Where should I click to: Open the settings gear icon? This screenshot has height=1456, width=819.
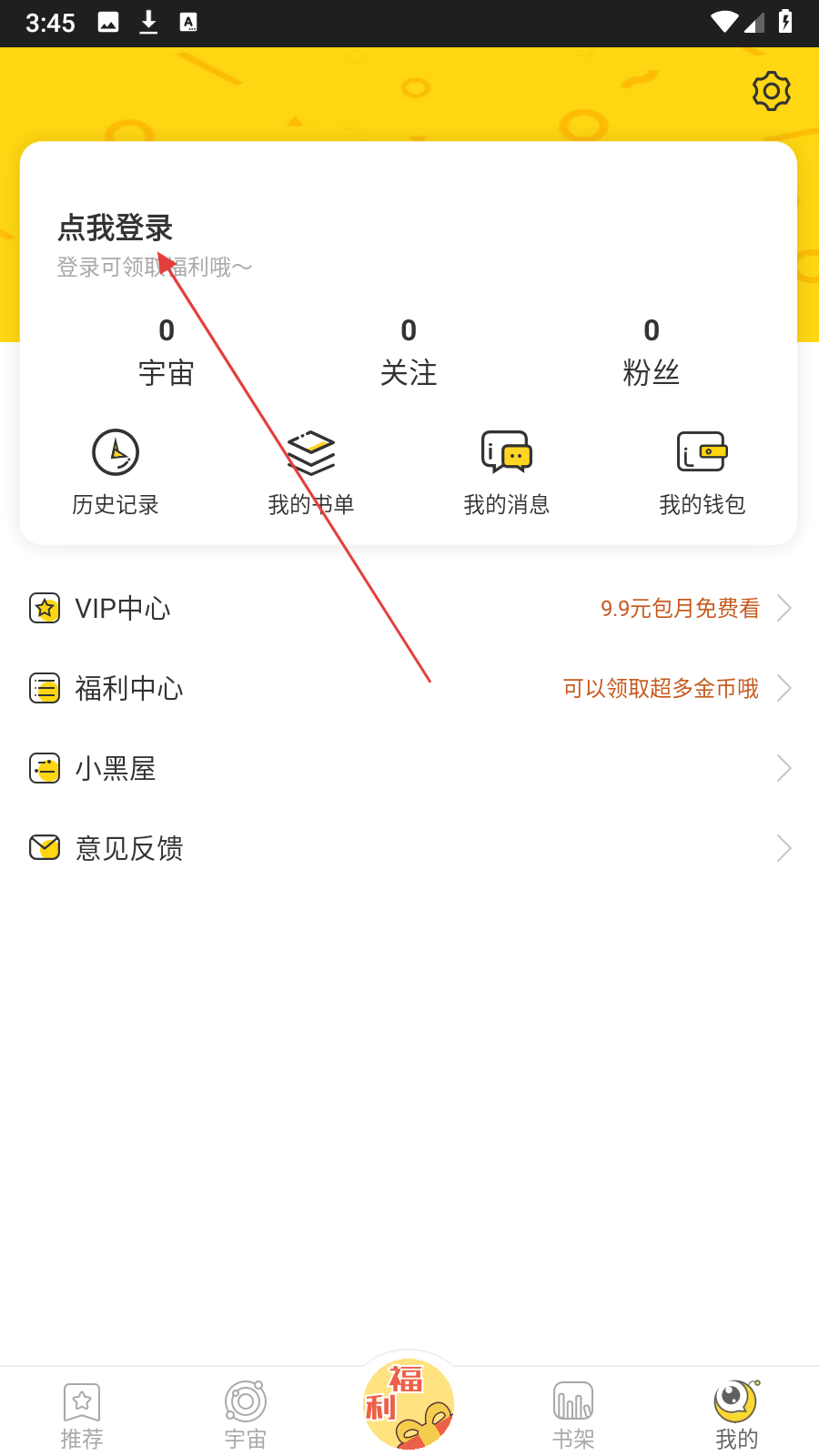pos(771,91)
